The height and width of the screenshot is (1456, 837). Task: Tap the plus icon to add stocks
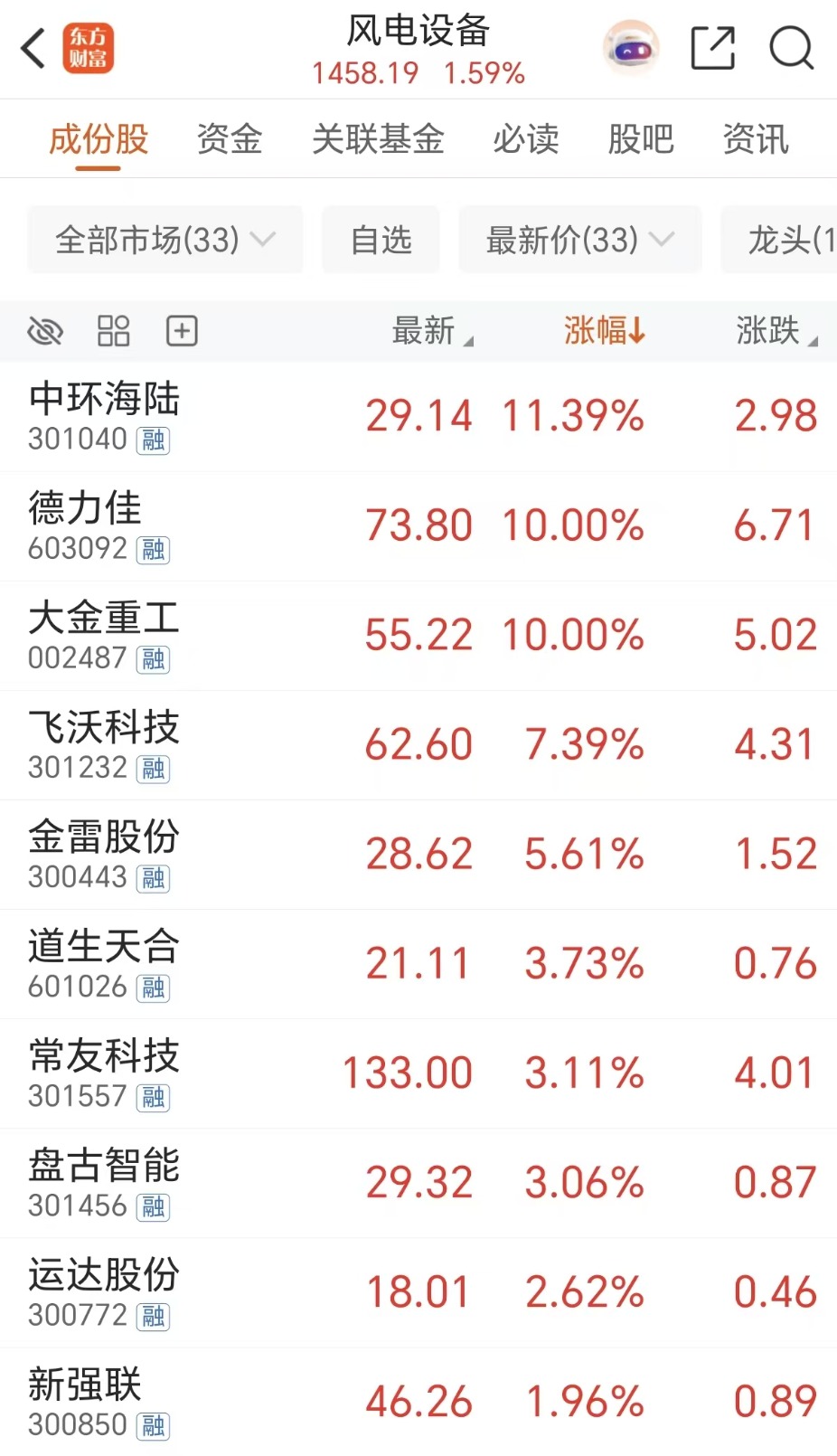tap(181, 331)
